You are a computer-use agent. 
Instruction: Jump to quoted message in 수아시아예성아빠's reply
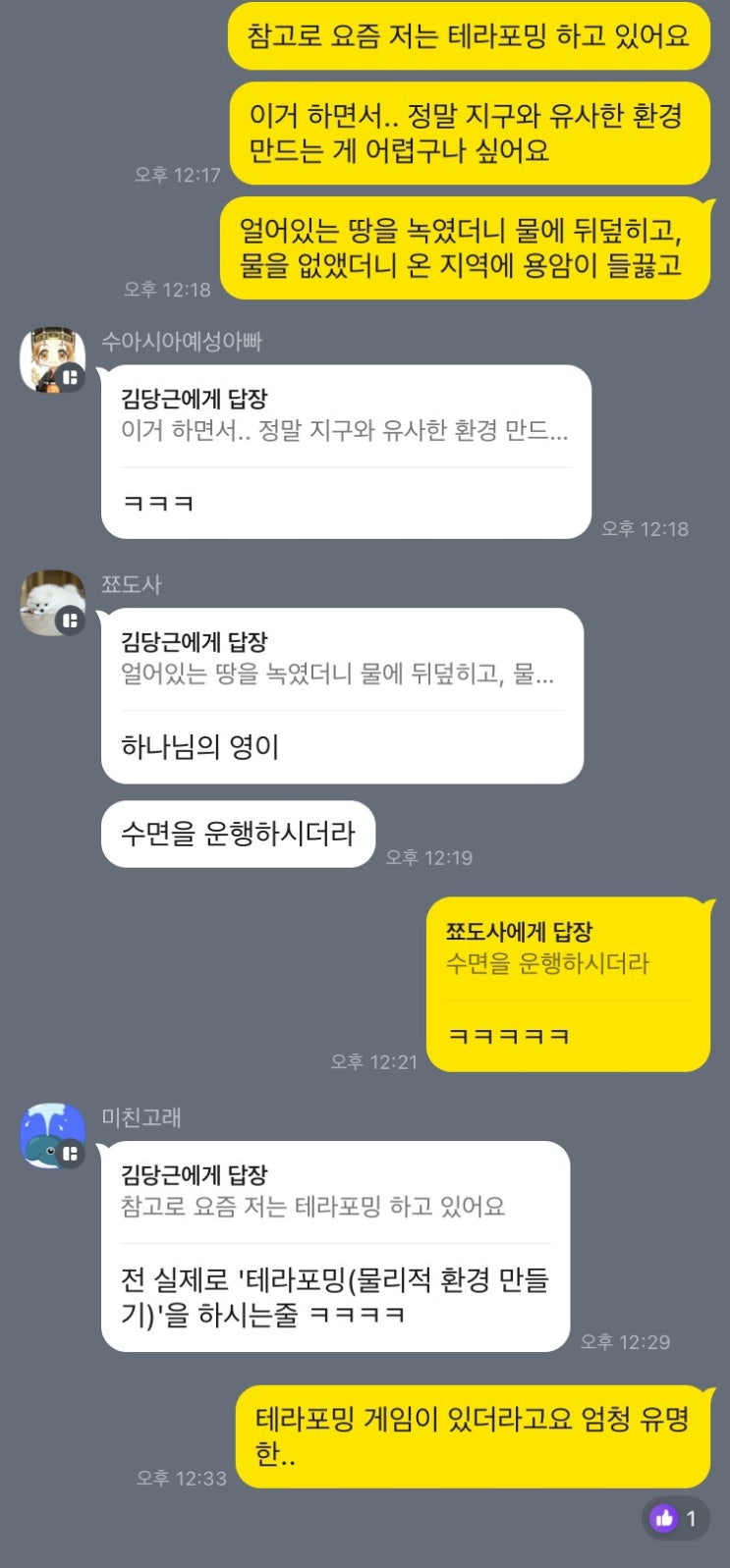[x=344, y=416]
